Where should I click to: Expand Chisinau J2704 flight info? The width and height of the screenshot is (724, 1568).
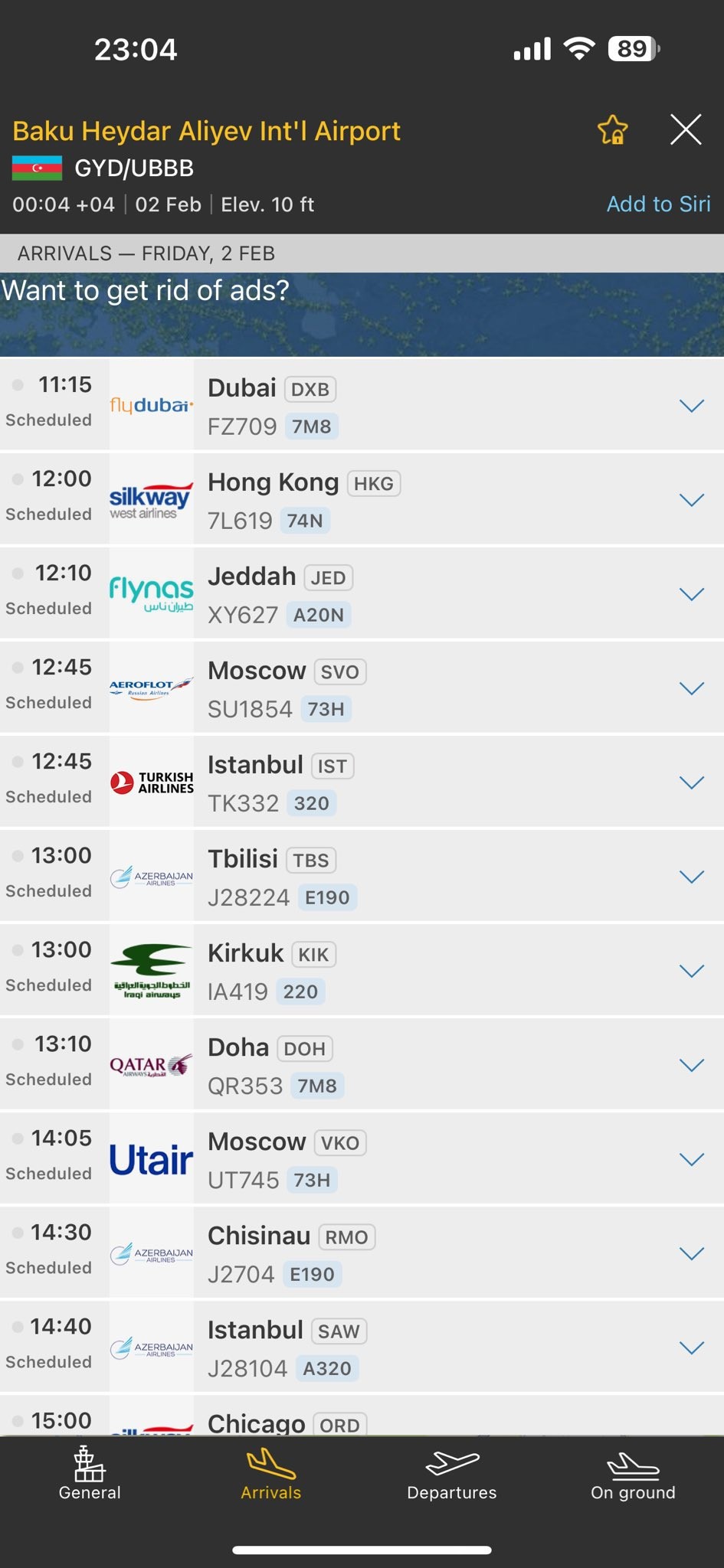coord(691,1253)
